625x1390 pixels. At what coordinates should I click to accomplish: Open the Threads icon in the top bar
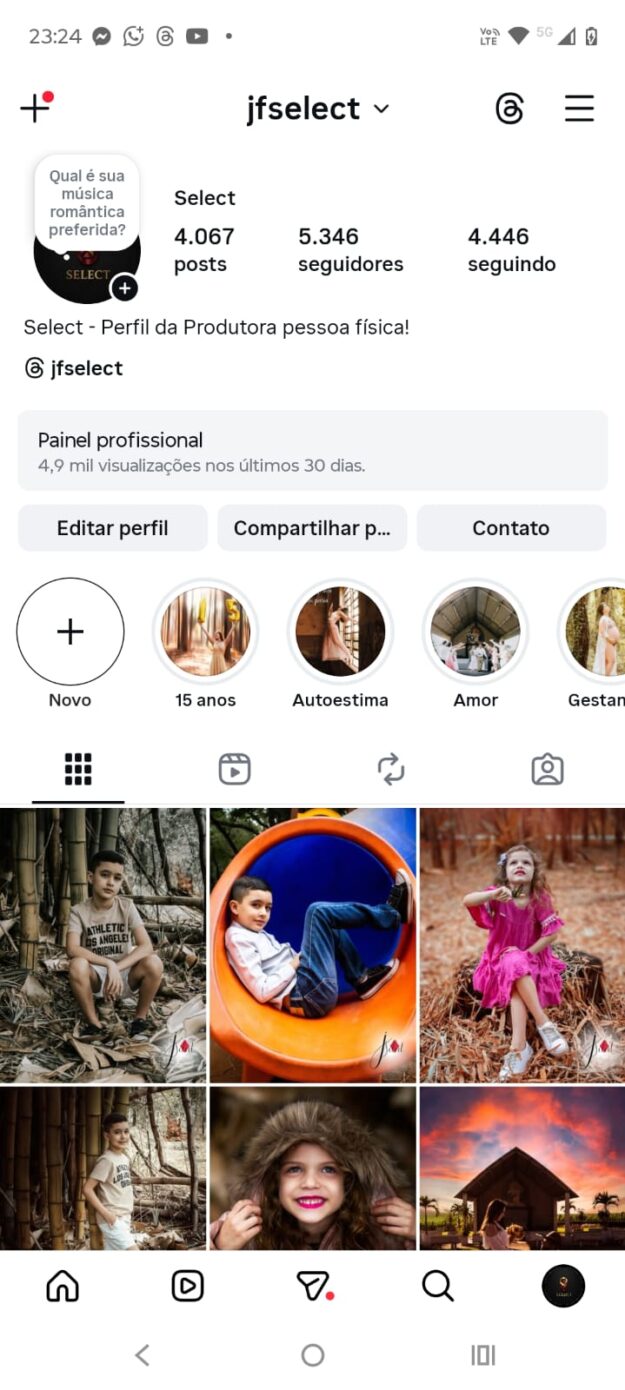point(509,108)
